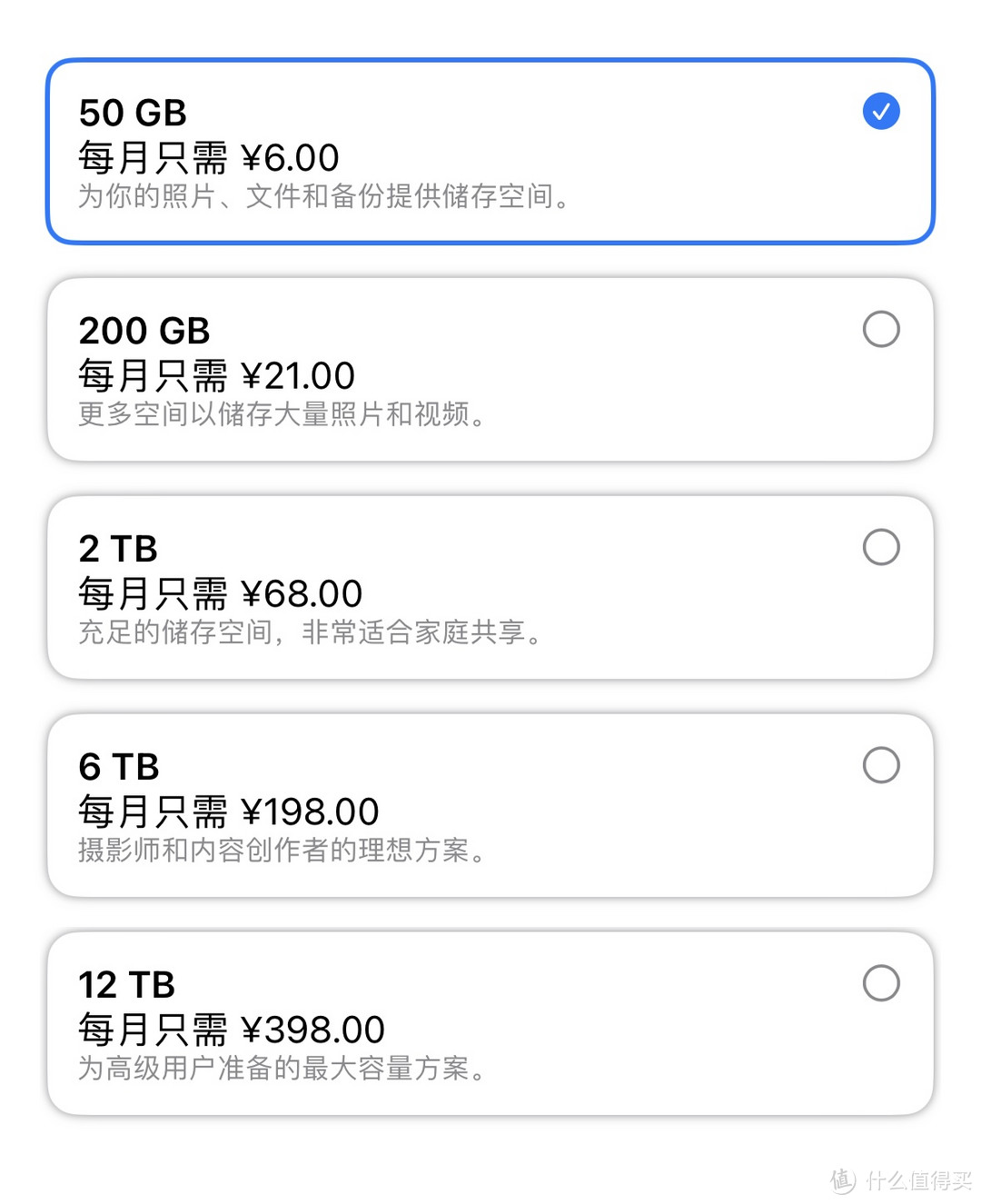This screenshot has height=1204, width=981.
Task: Select the 6 TB radio button
Action: [880, 764]
